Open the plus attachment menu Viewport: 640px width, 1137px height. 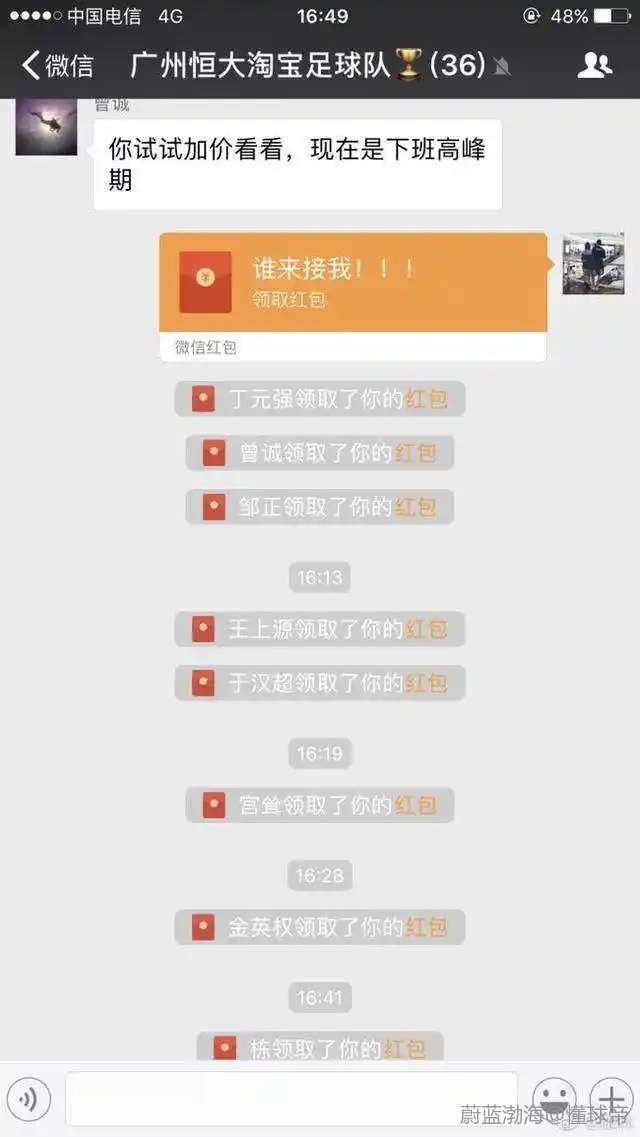(609, 1099)
